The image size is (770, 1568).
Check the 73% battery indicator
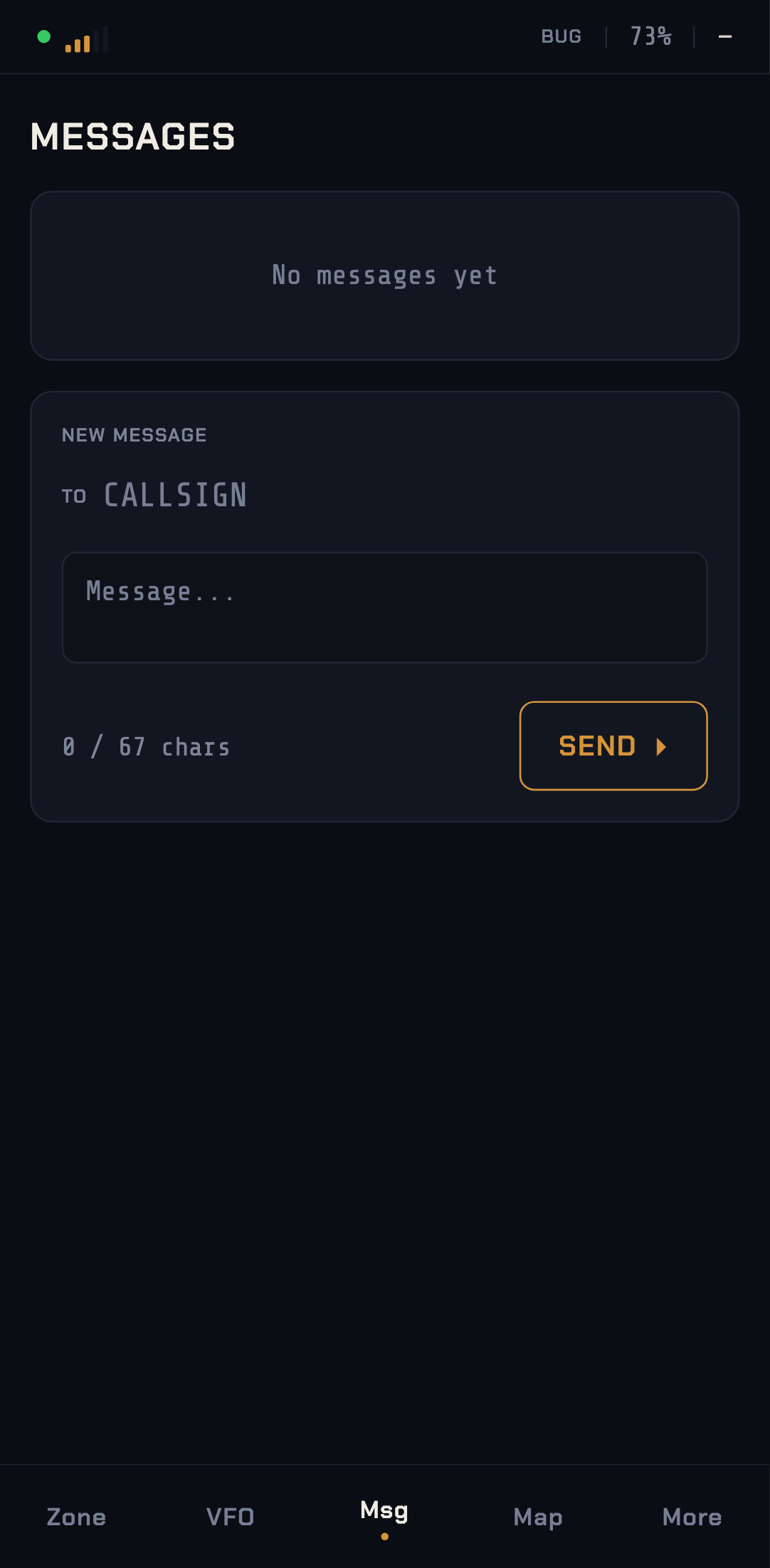[650, 36]
